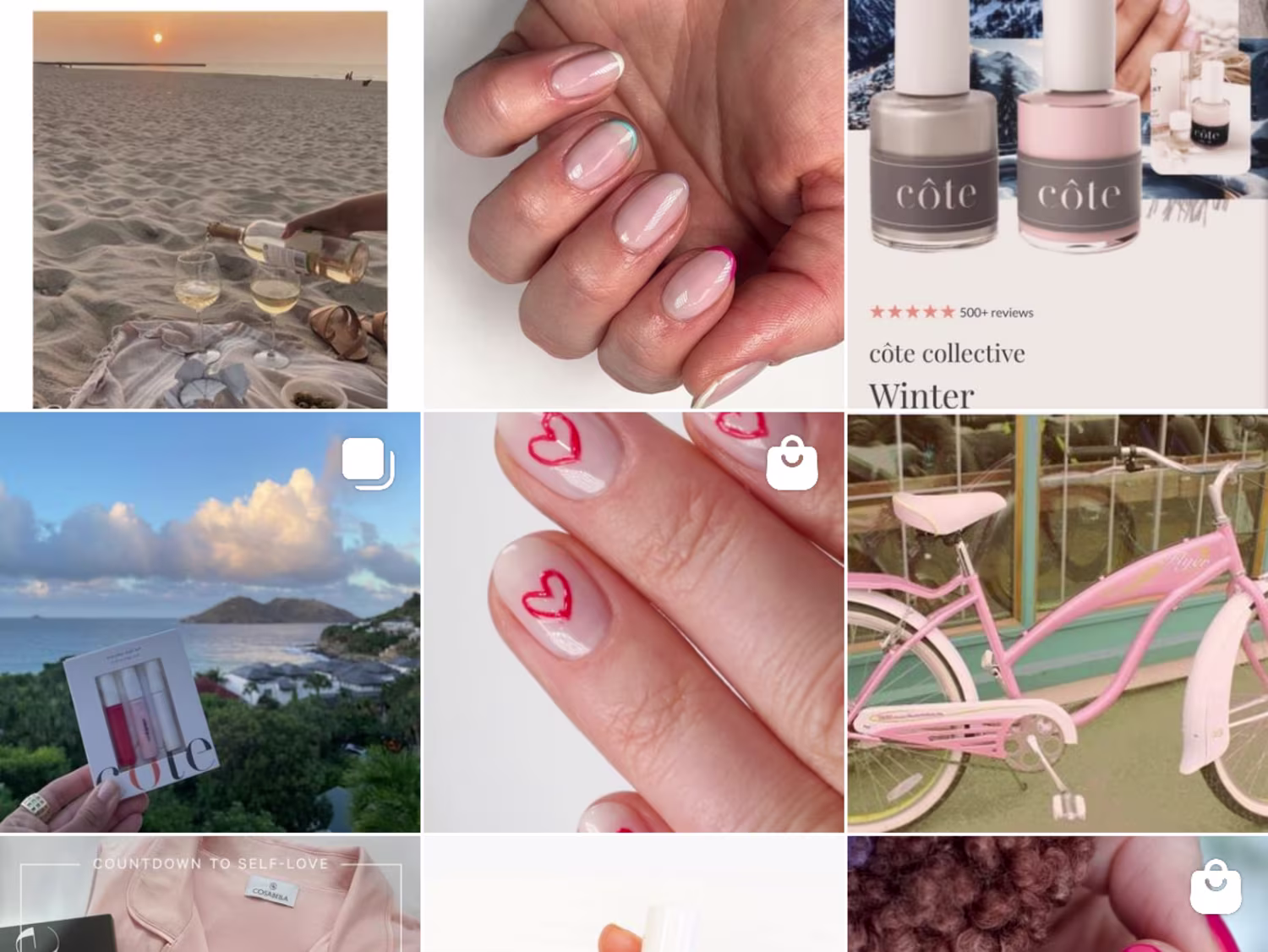Open the Countdown to Self-Love post
The height and width of the screenshot is (952, 1268).
tap(210, 894)
